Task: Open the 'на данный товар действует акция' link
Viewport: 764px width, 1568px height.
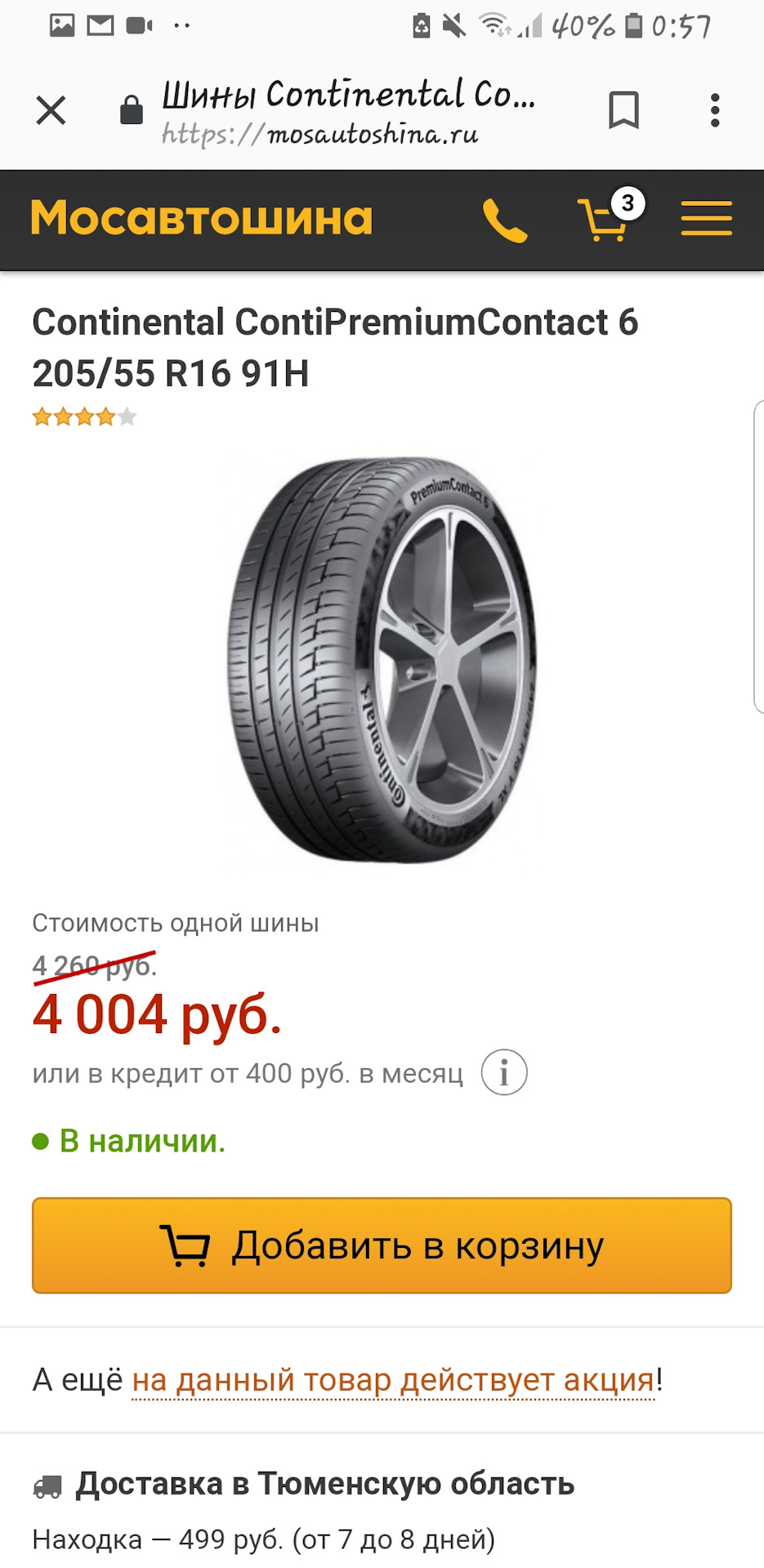Action: (x=393, y=1380)
